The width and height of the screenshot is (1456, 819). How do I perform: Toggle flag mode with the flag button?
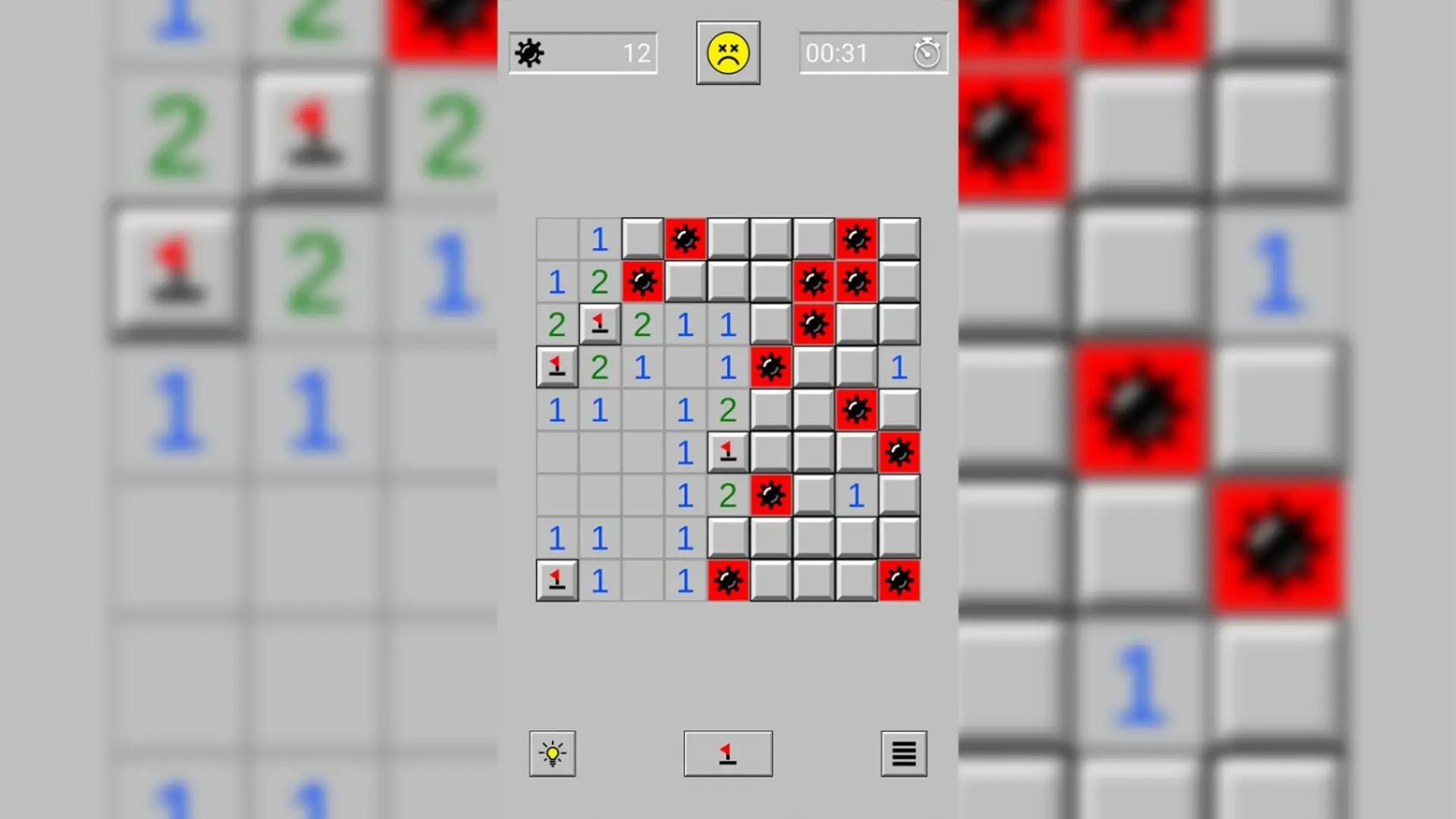pos(728,753)
